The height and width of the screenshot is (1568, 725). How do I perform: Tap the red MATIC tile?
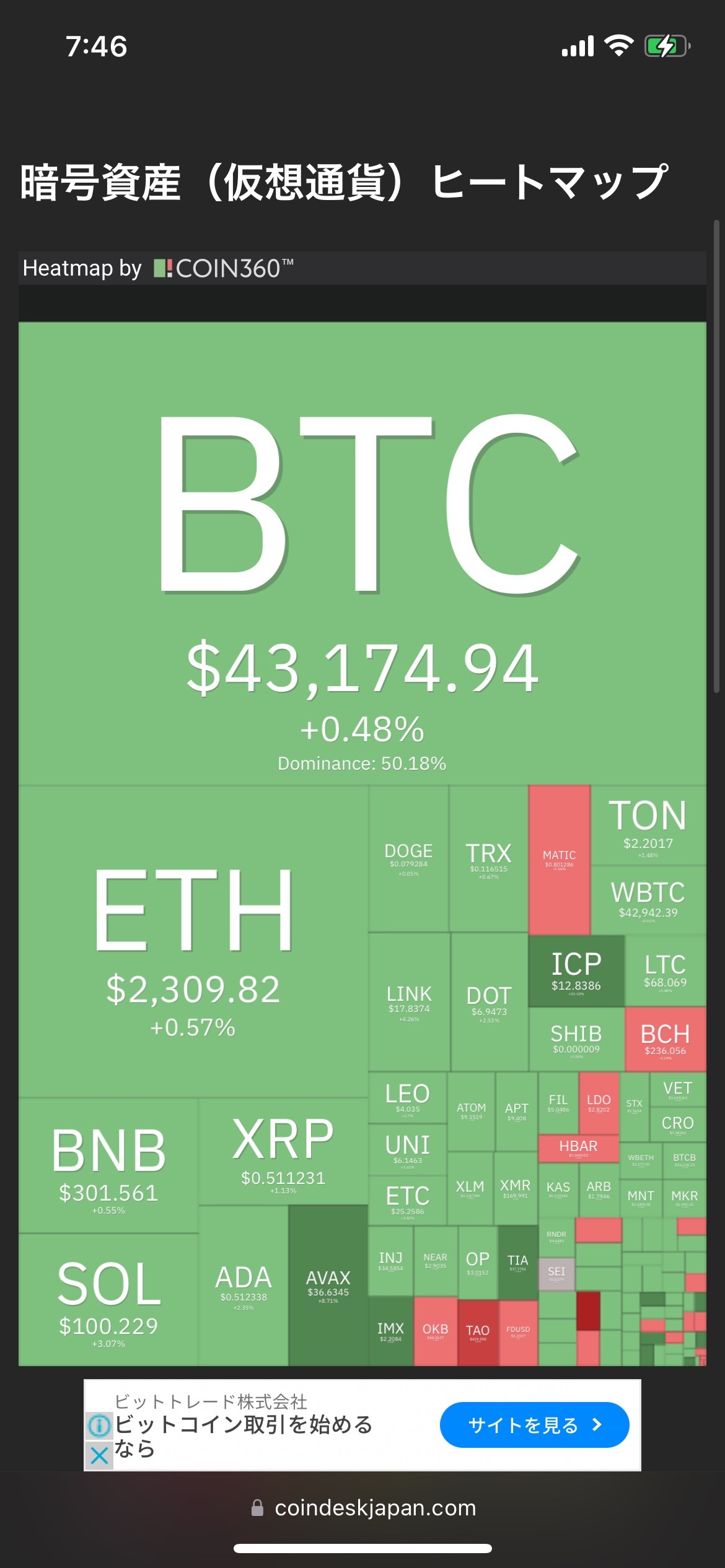(559, 860)
